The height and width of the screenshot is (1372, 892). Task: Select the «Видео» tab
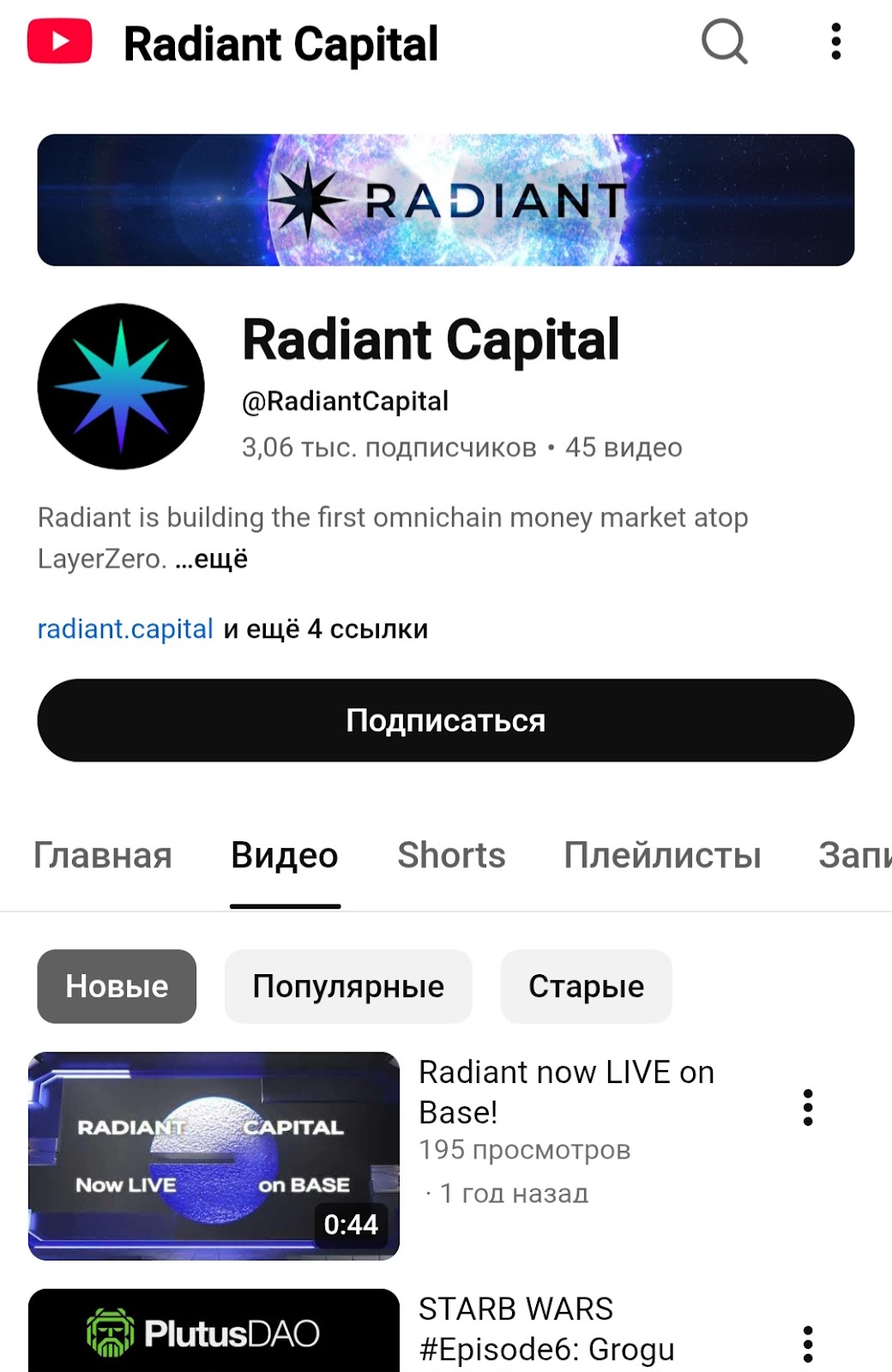(x=285, y=855)
